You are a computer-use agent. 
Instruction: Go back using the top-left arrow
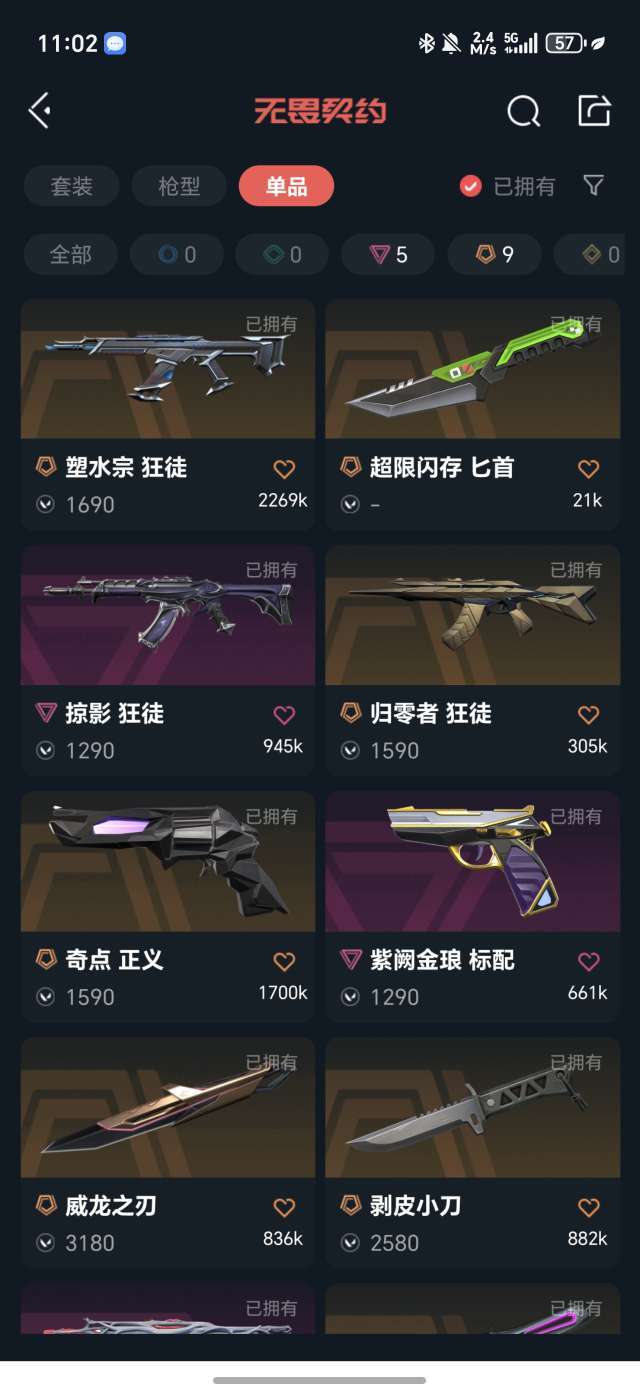40,110
